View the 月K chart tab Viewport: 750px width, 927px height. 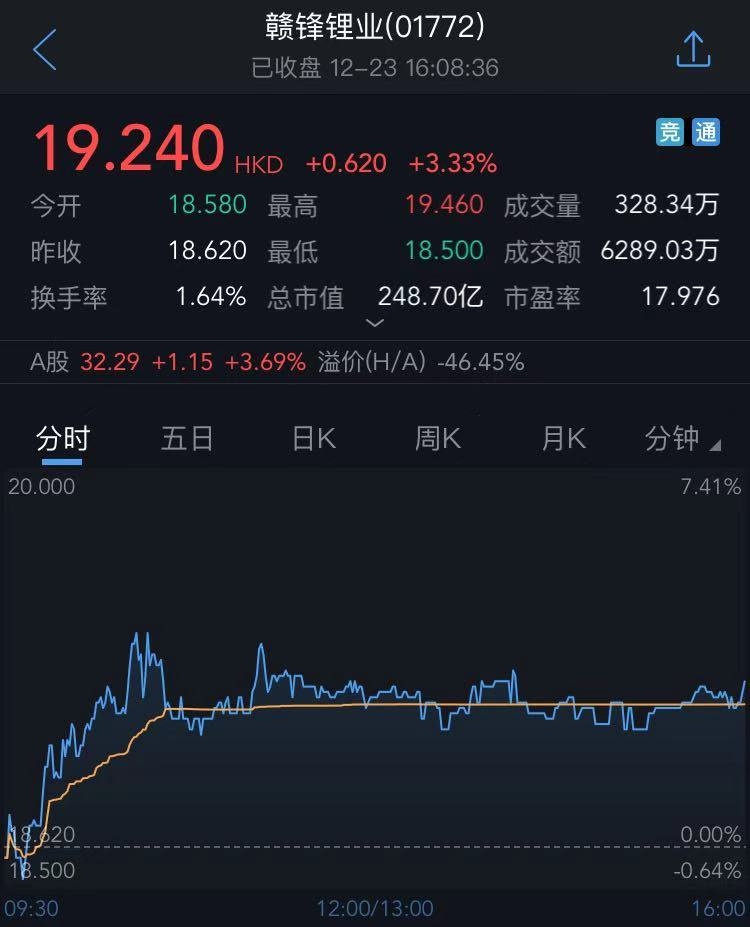click(x=563, y=438)
